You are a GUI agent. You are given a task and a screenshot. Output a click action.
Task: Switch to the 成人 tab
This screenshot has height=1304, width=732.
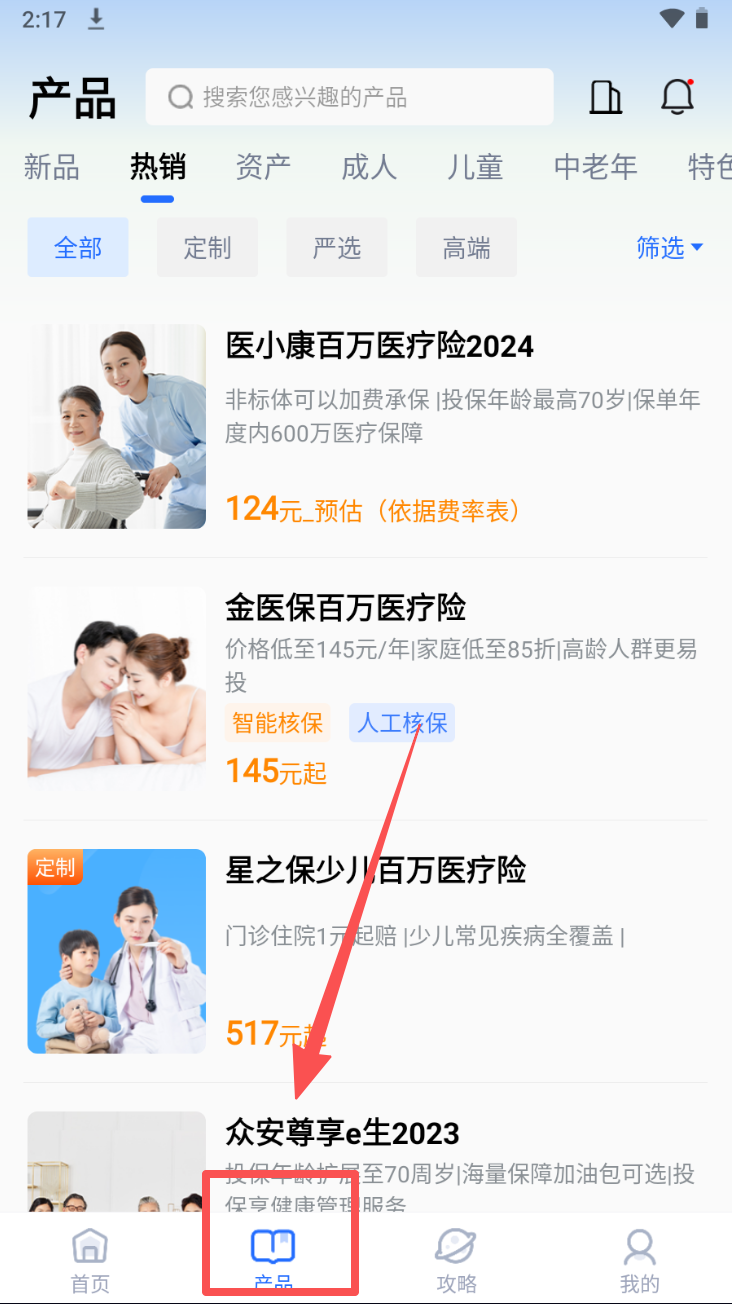tap(369, 167)
